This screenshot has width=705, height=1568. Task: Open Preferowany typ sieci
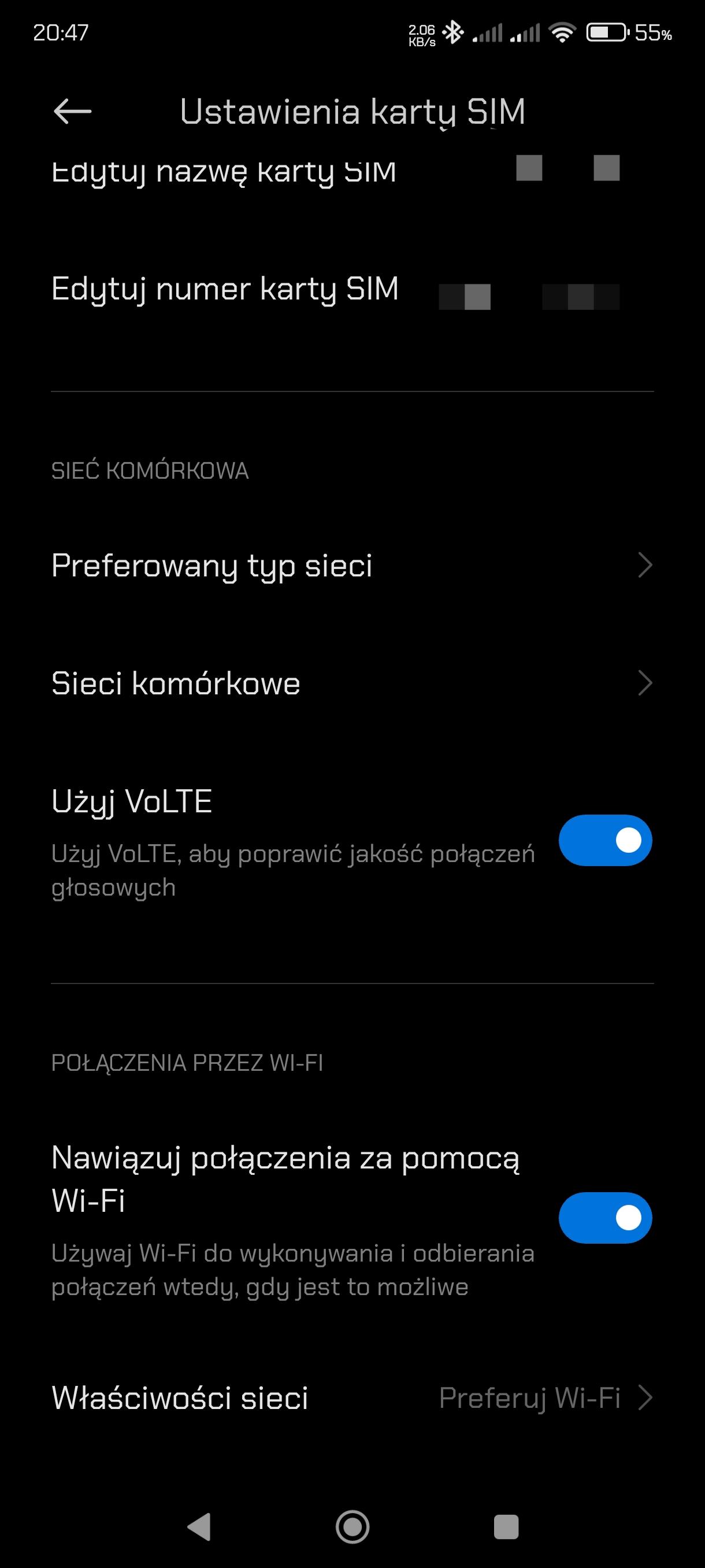coord(351,565)
